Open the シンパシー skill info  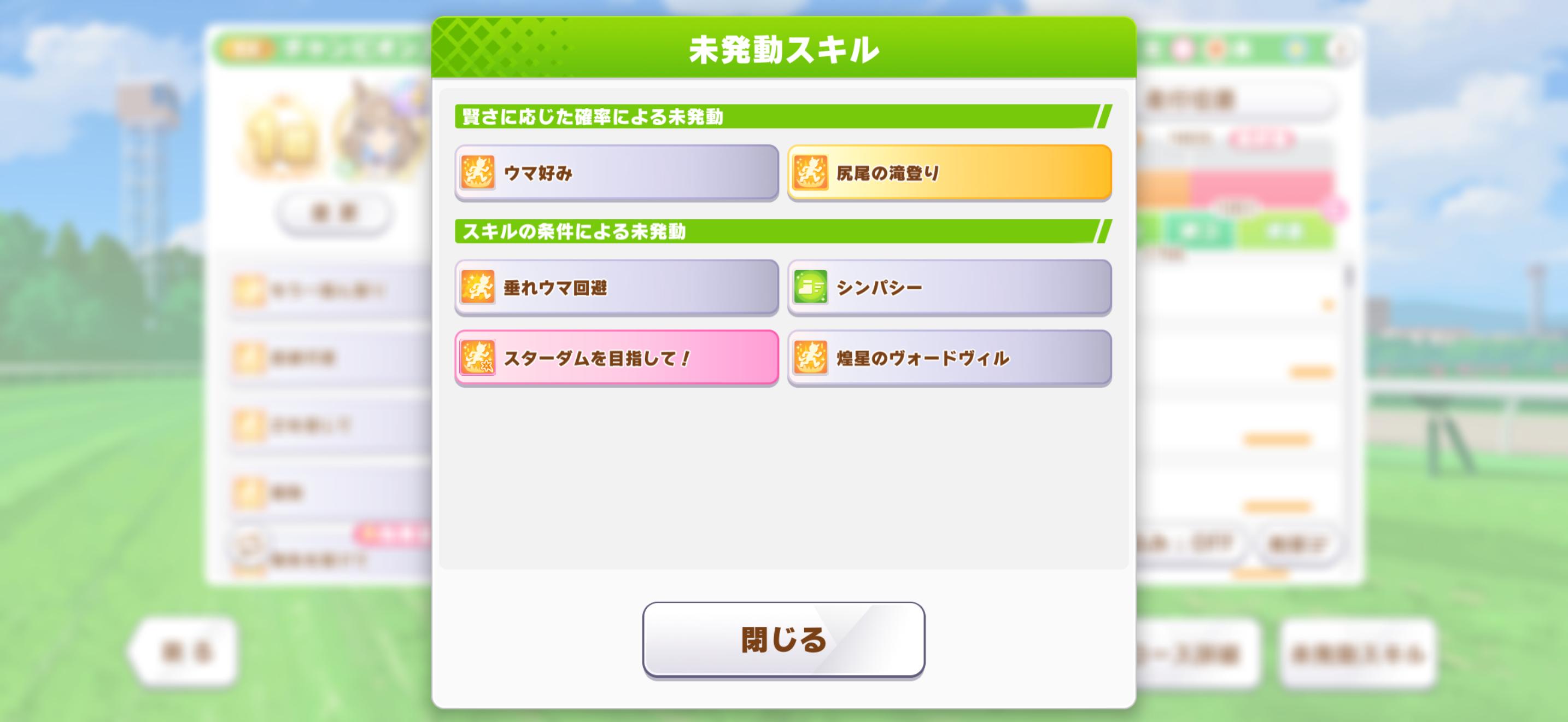tap(949, 287)
